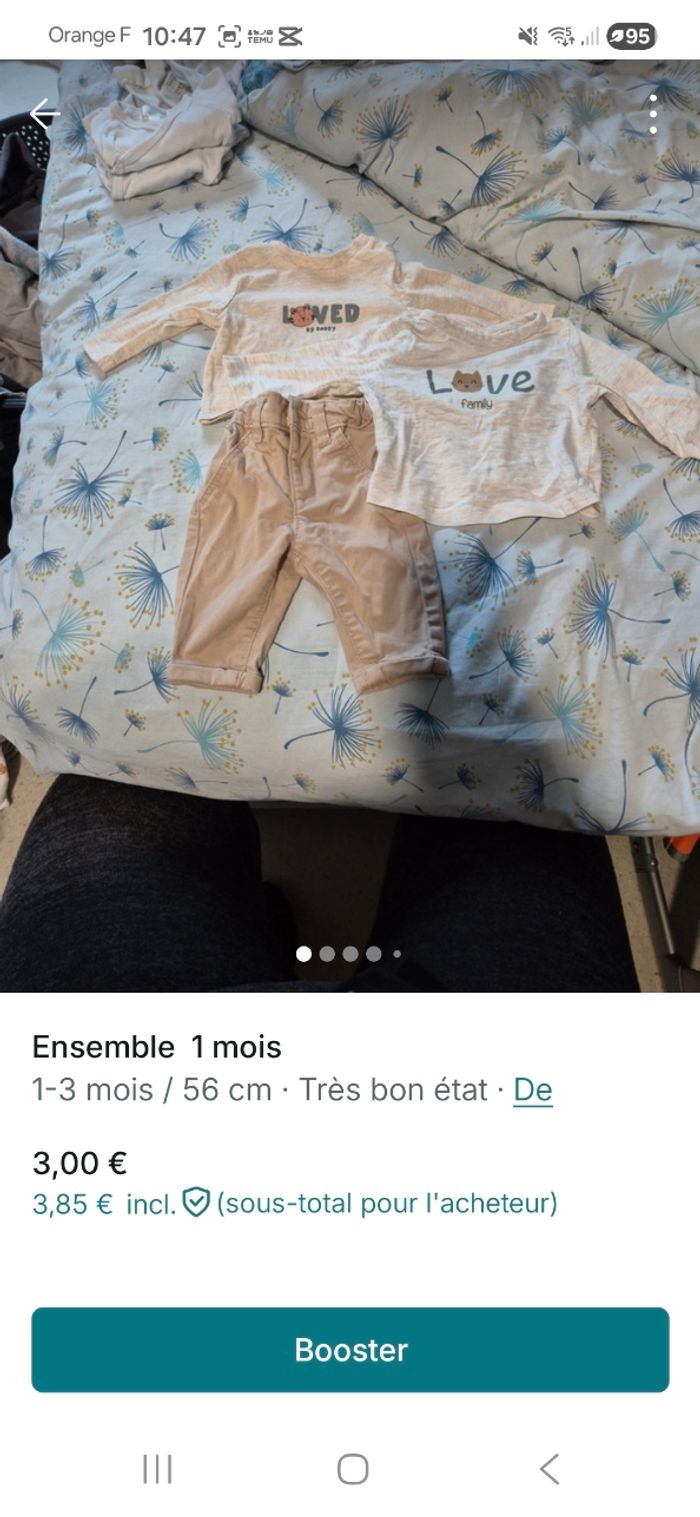Tap the photo carousel page dots
The image size is (700, 1517).
coord(349,954)
